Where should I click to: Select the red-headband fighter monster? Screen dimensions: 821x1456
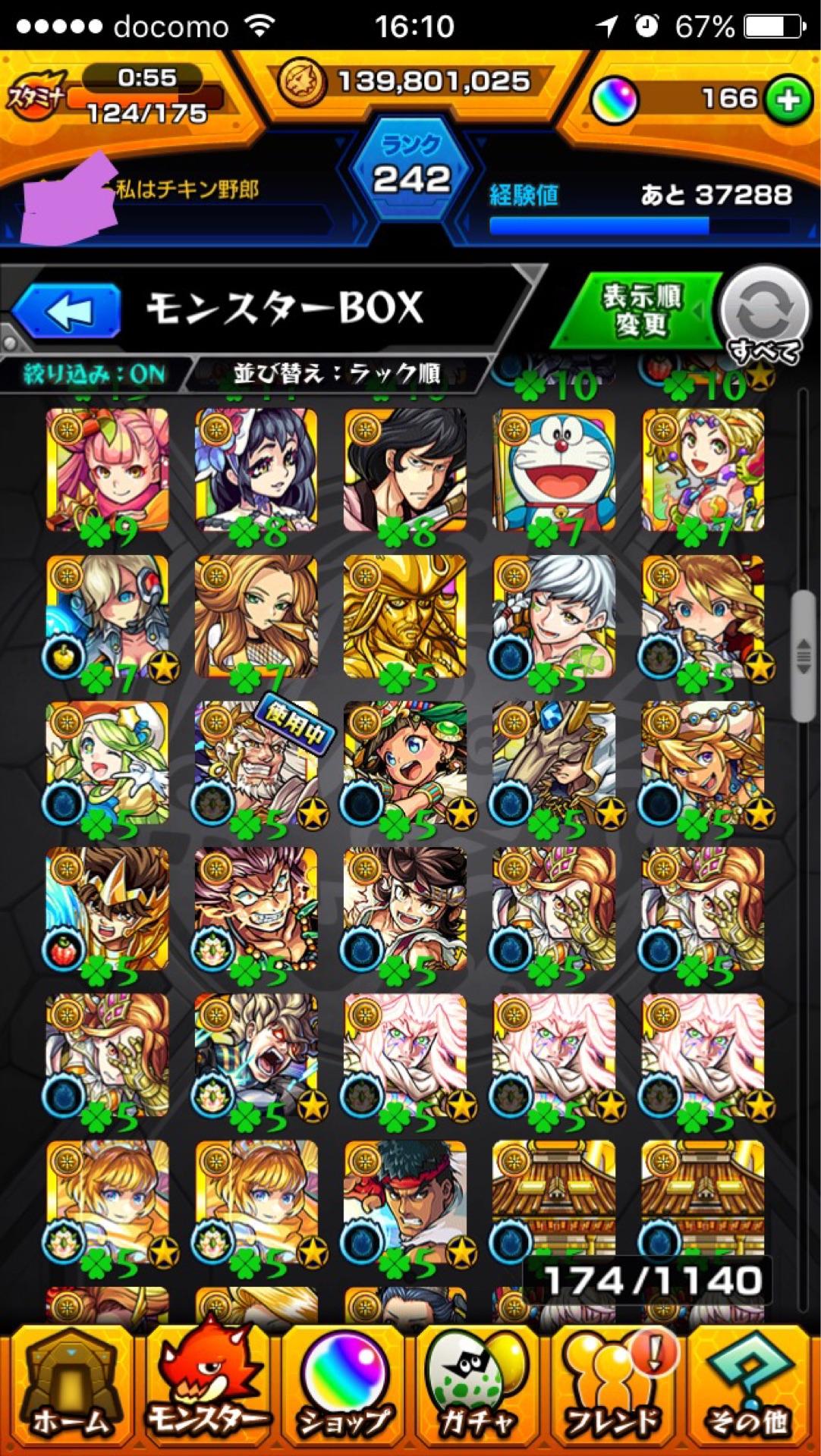405,1203
